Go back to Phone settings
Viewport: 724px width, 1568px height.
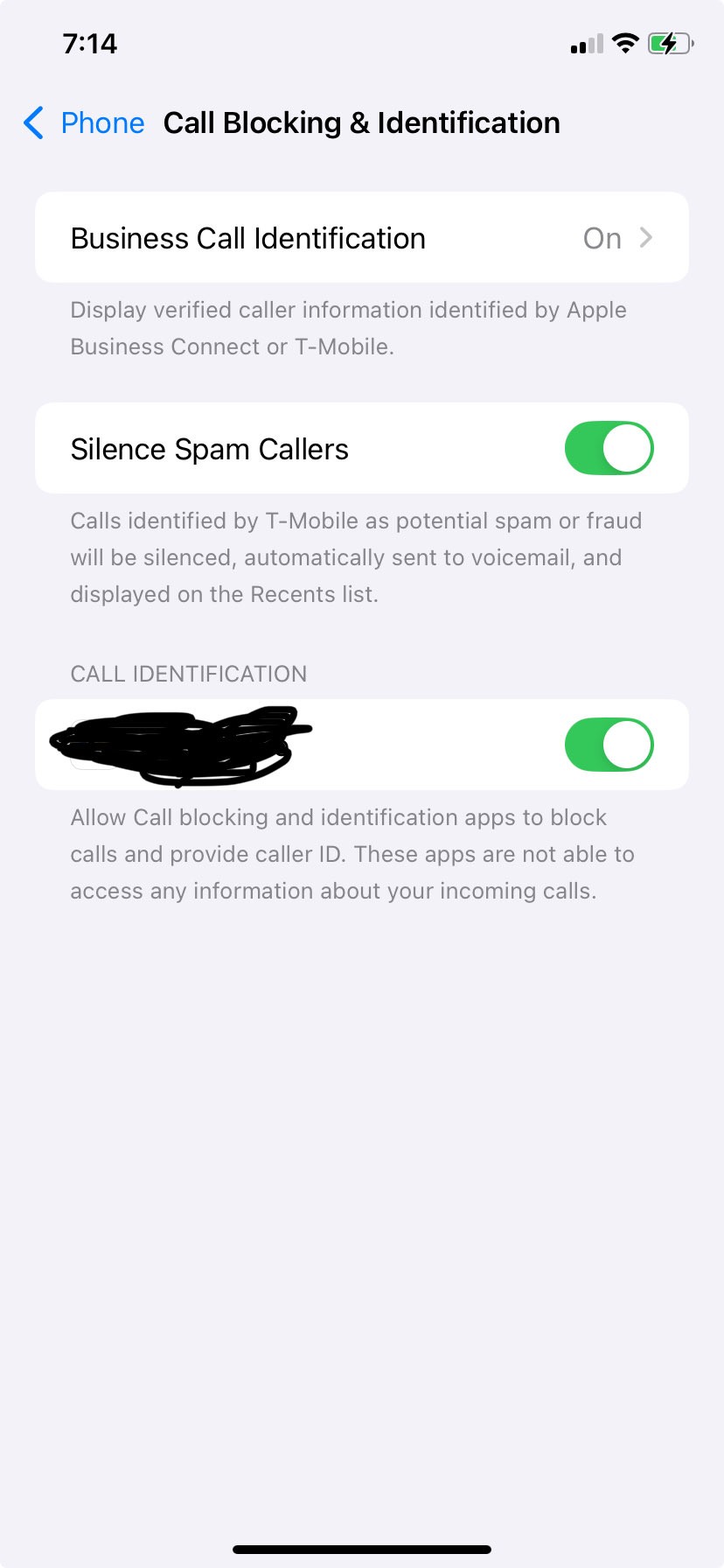(84, 123)
